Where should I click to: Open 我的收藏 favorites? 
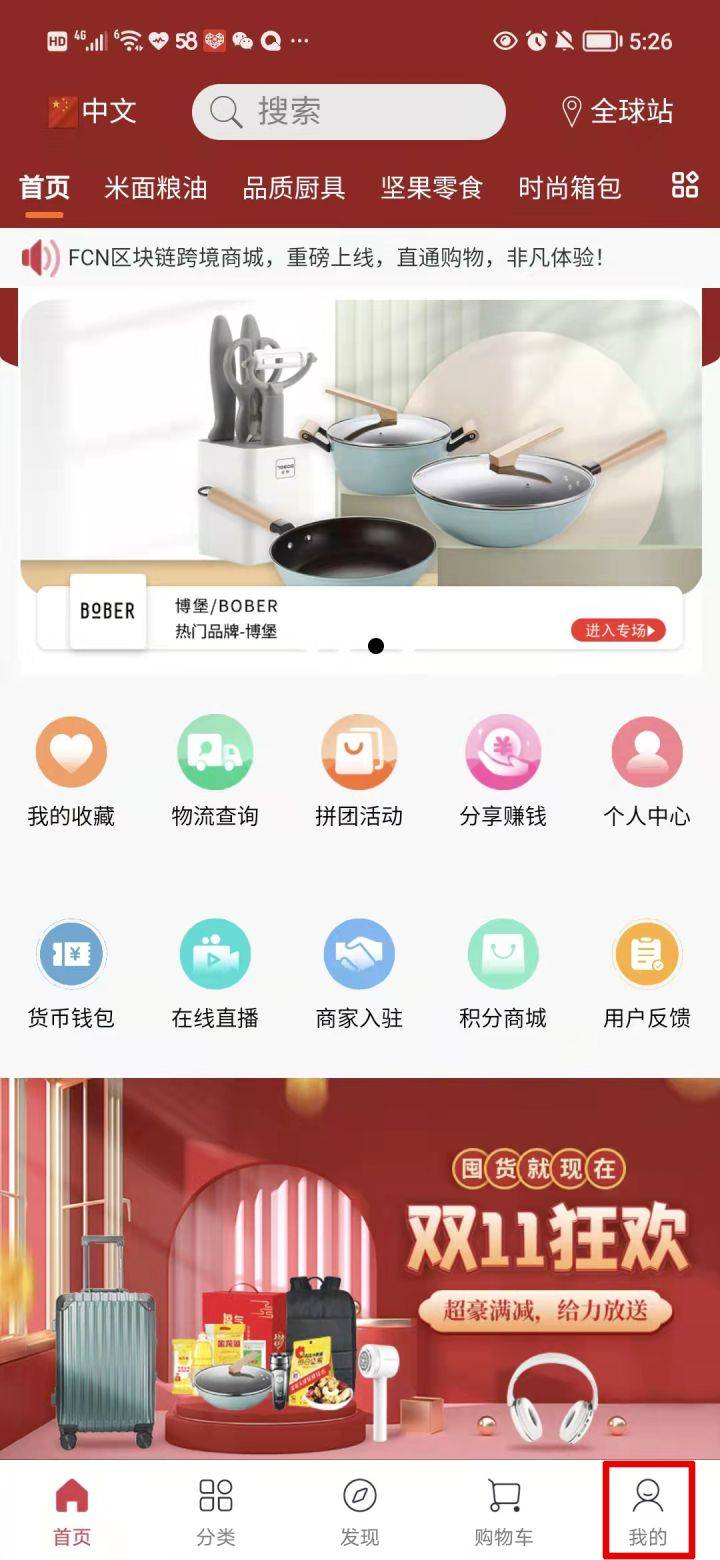pos(71,772)
